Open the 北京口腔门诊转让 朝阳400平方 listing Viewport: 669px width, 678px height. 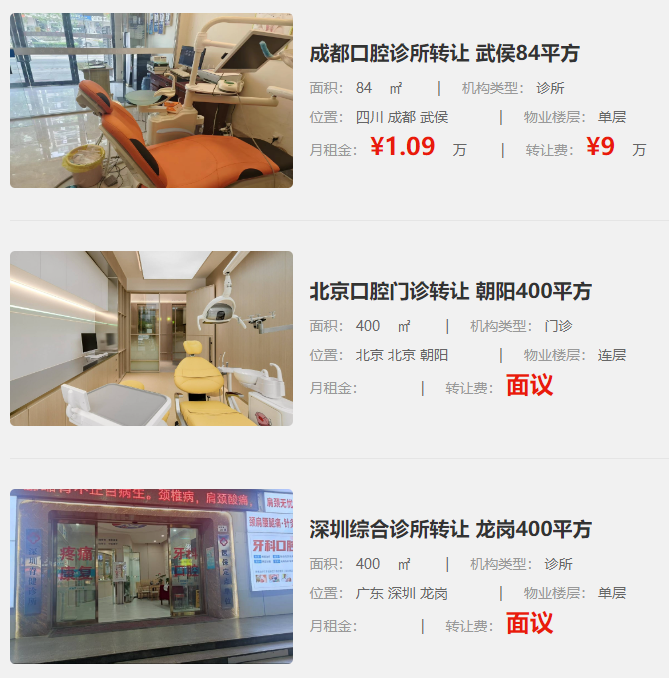pyautogui.click(x=450, y=292)
